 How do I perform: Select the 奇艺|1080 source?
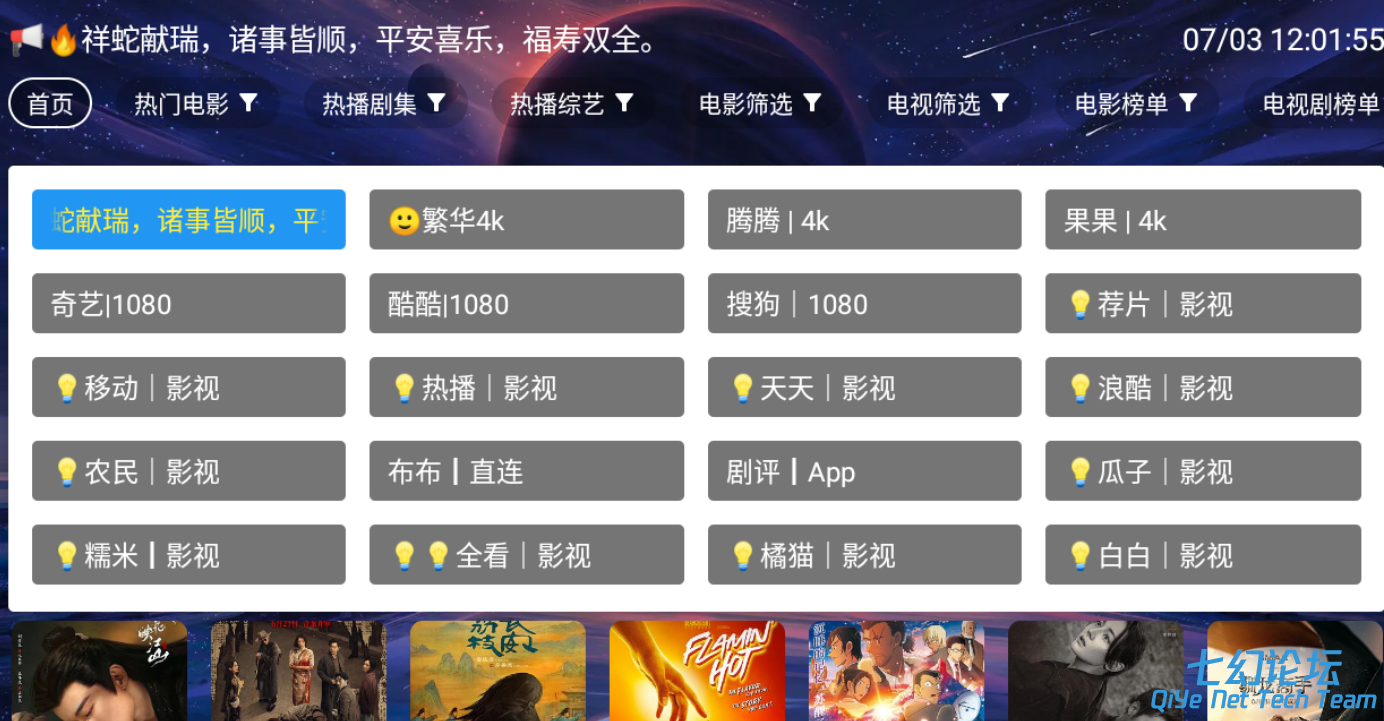pyautogui.click(x=188, y=304)
